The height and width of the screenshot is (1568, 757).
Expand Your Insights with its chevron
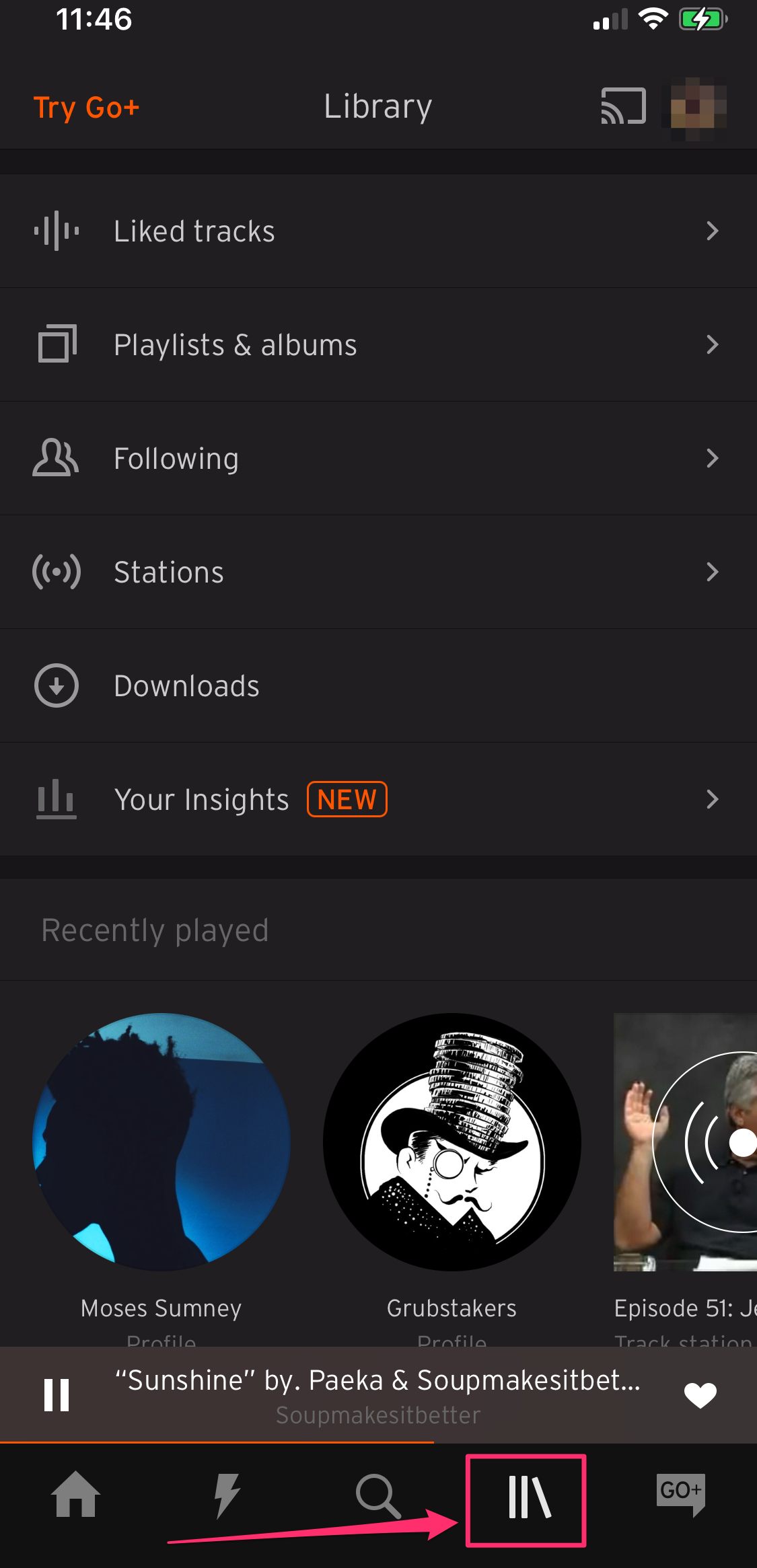click(x=713, y=799)
